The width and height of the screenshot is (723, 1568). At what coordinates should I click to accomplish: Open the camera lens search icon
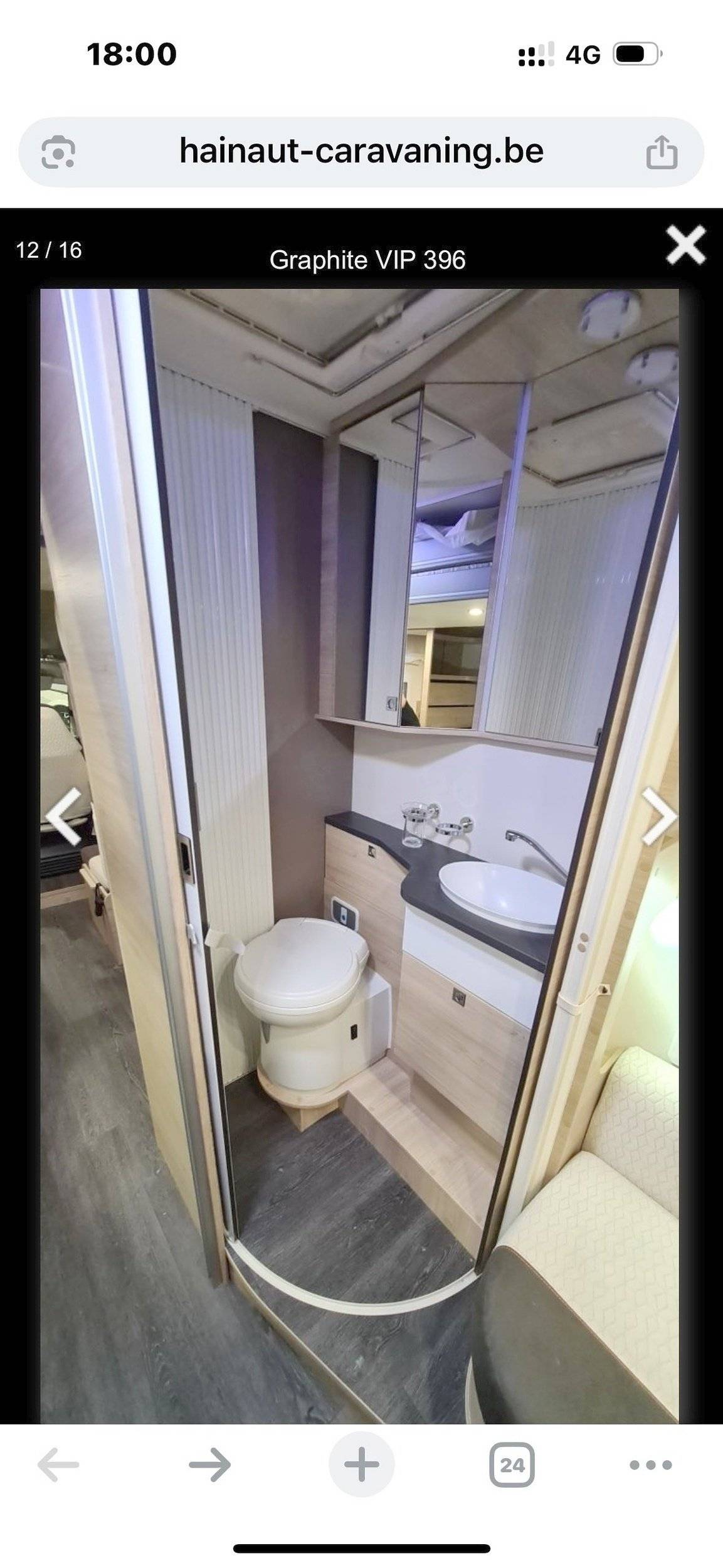click(58, 152)
